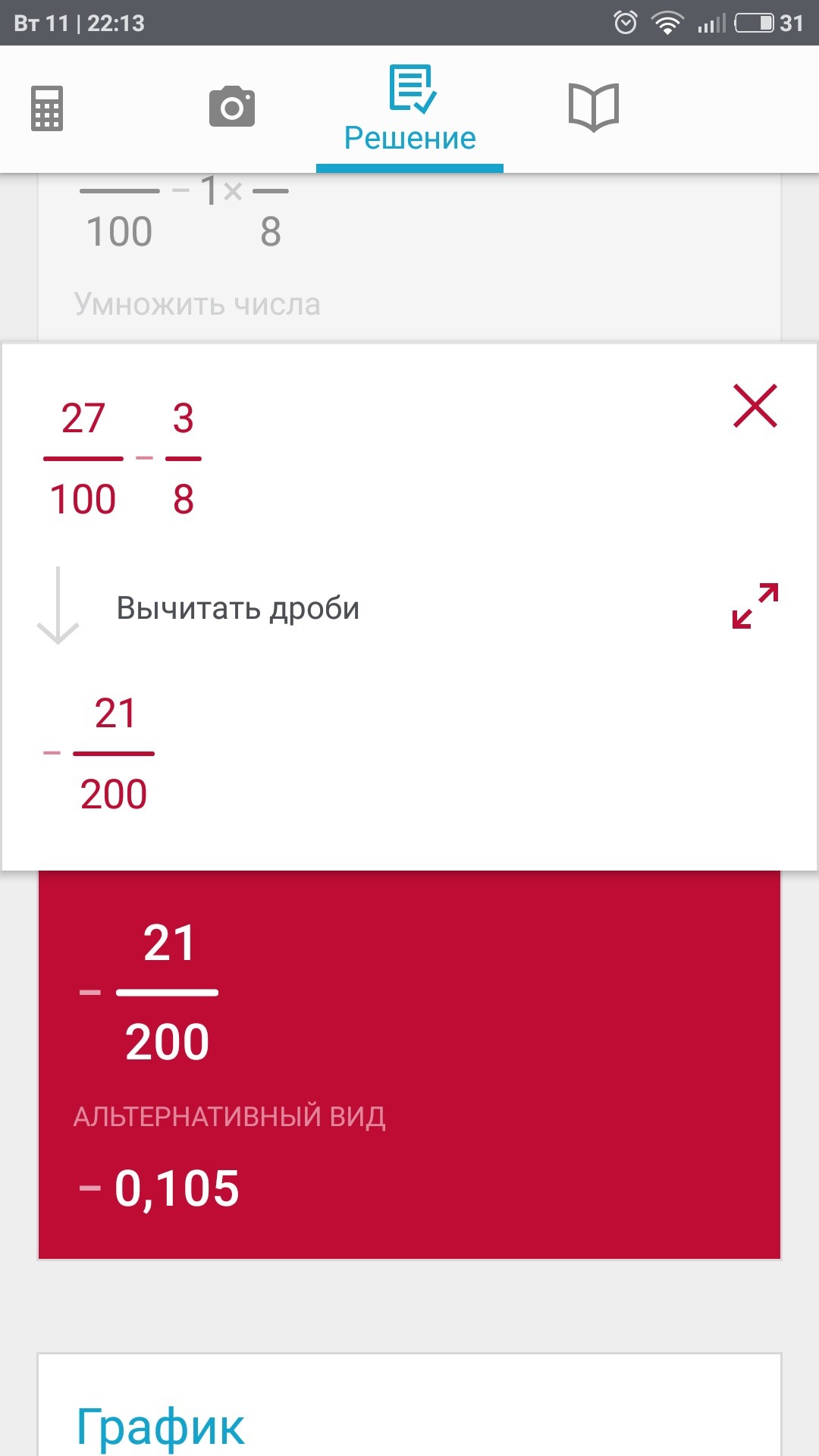
Task: Open the calculator tab
Action: (x=47, y=108)
